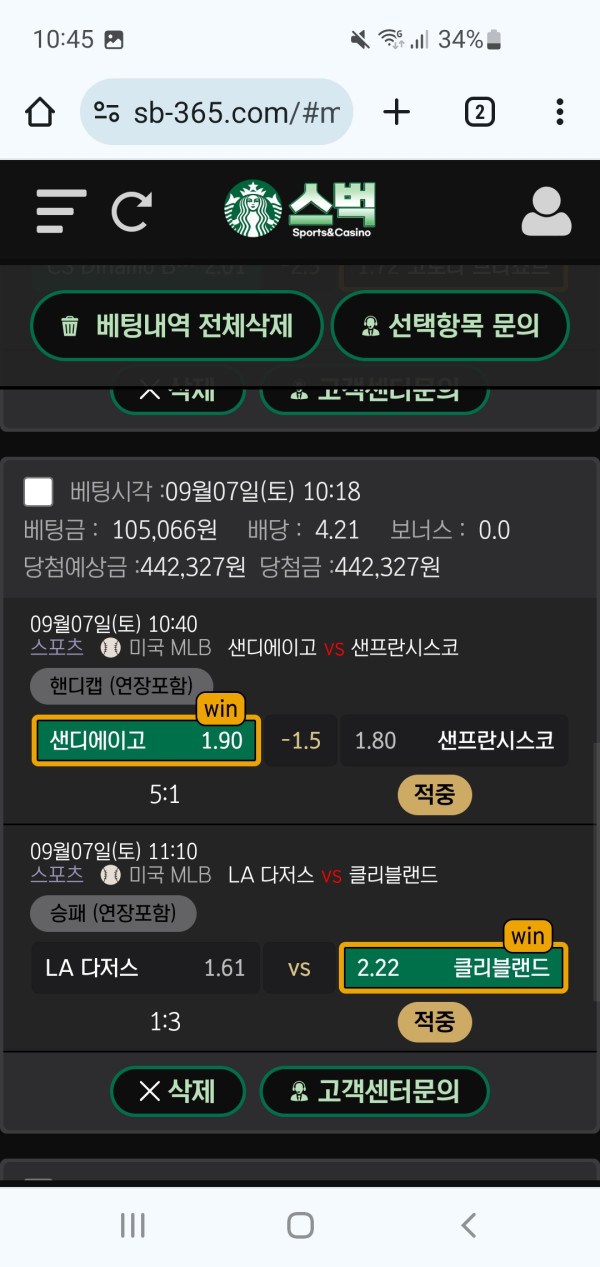Open the browser home page
Viewport: 600px width, 1267px height.
point(40,112)
